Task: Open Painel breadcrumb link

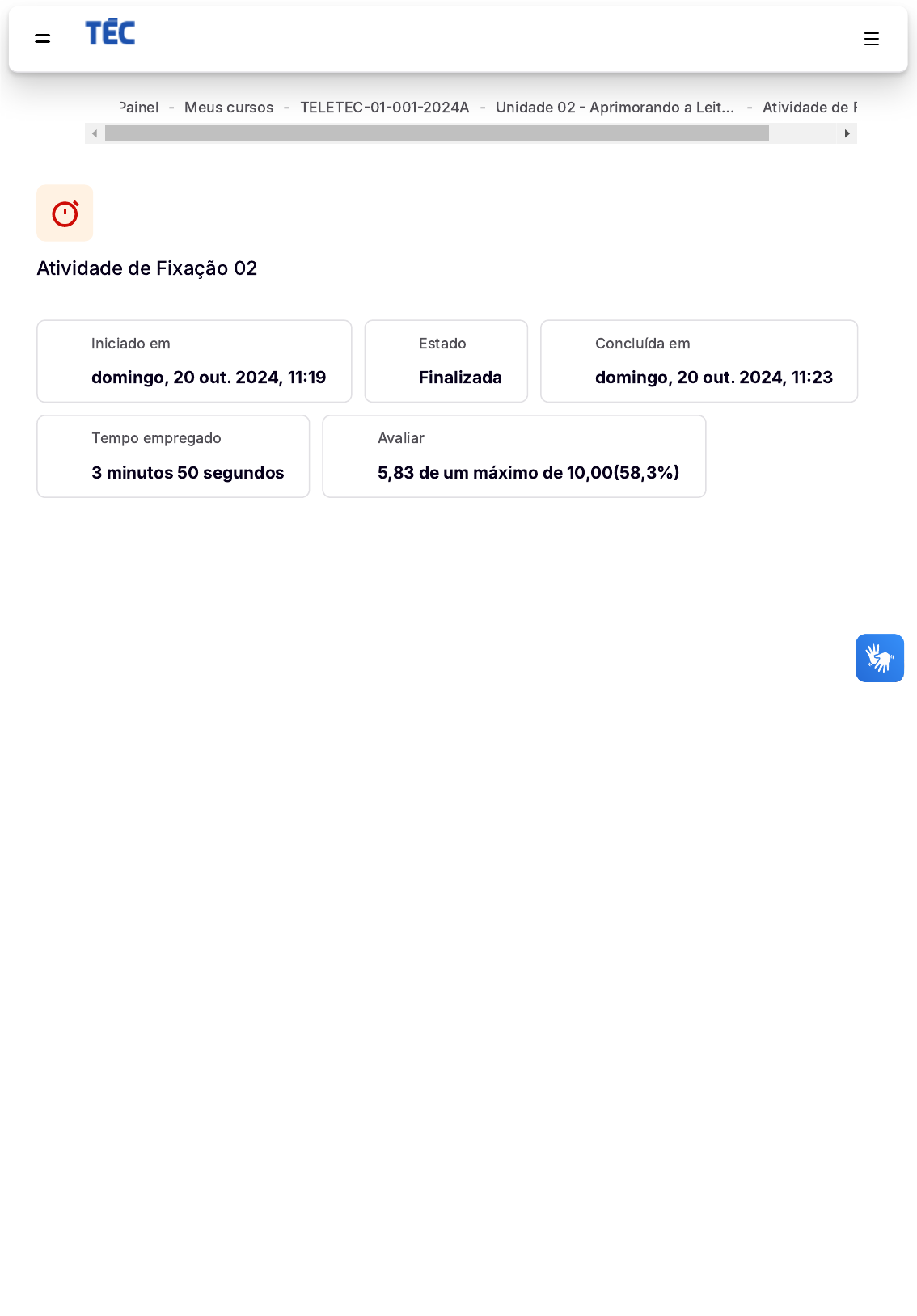Action: tap(139, 108)
